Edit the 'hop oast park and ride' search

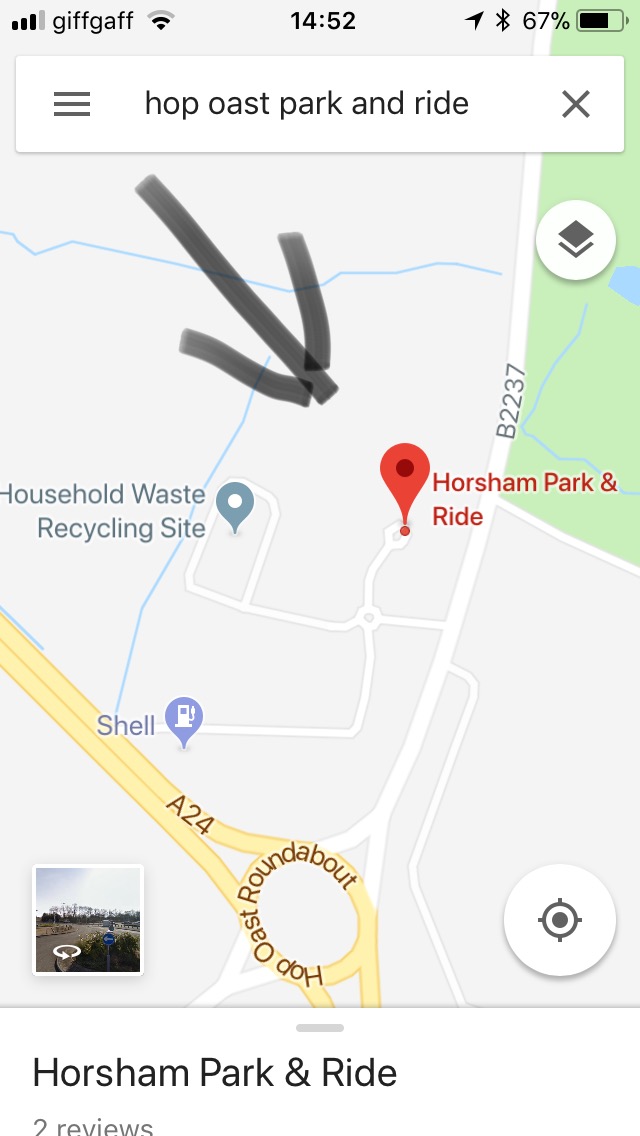pyautogui.click(x=306, y=104)
